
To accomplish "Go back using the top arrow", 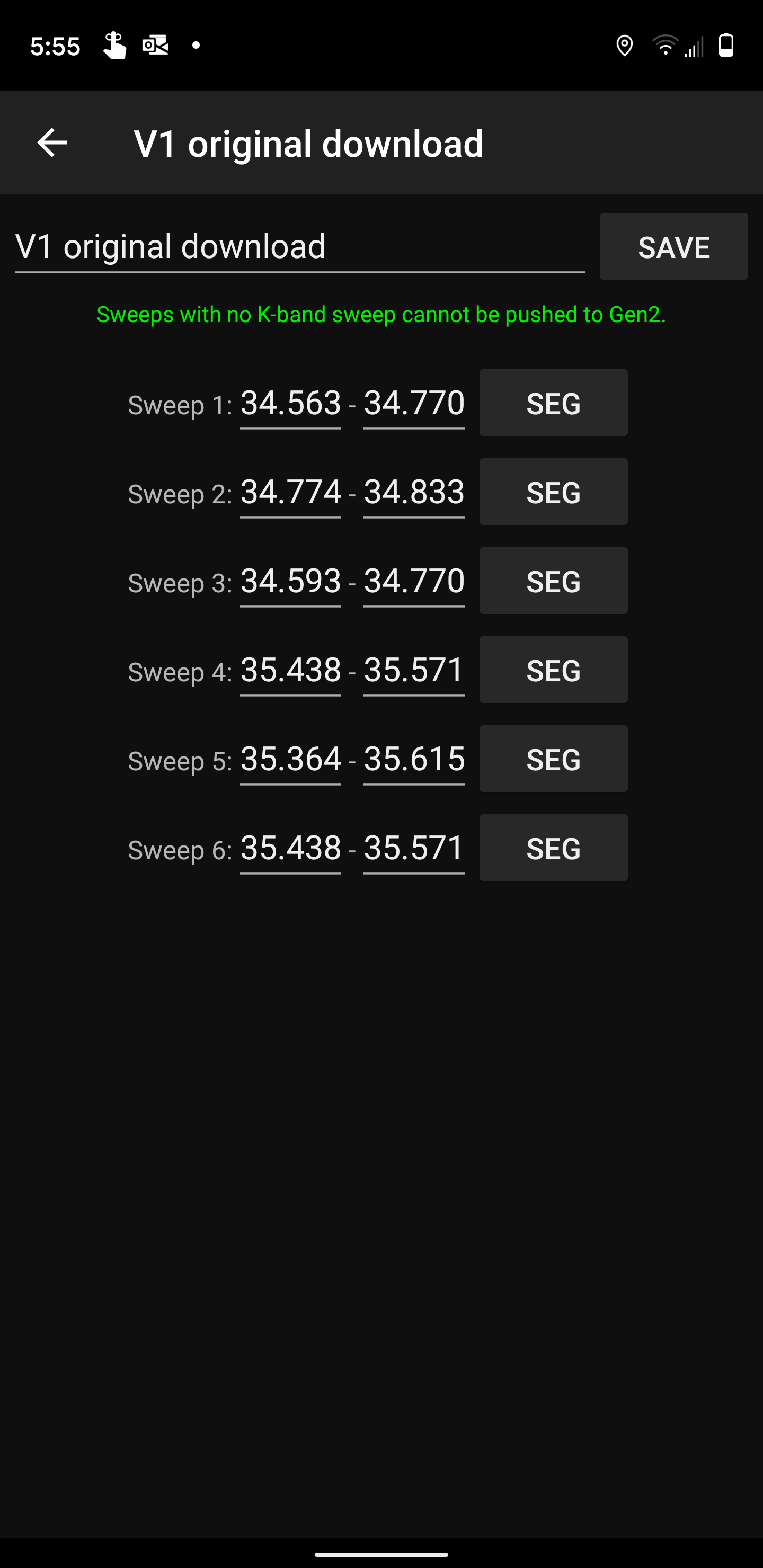I will tap(52, 143).
